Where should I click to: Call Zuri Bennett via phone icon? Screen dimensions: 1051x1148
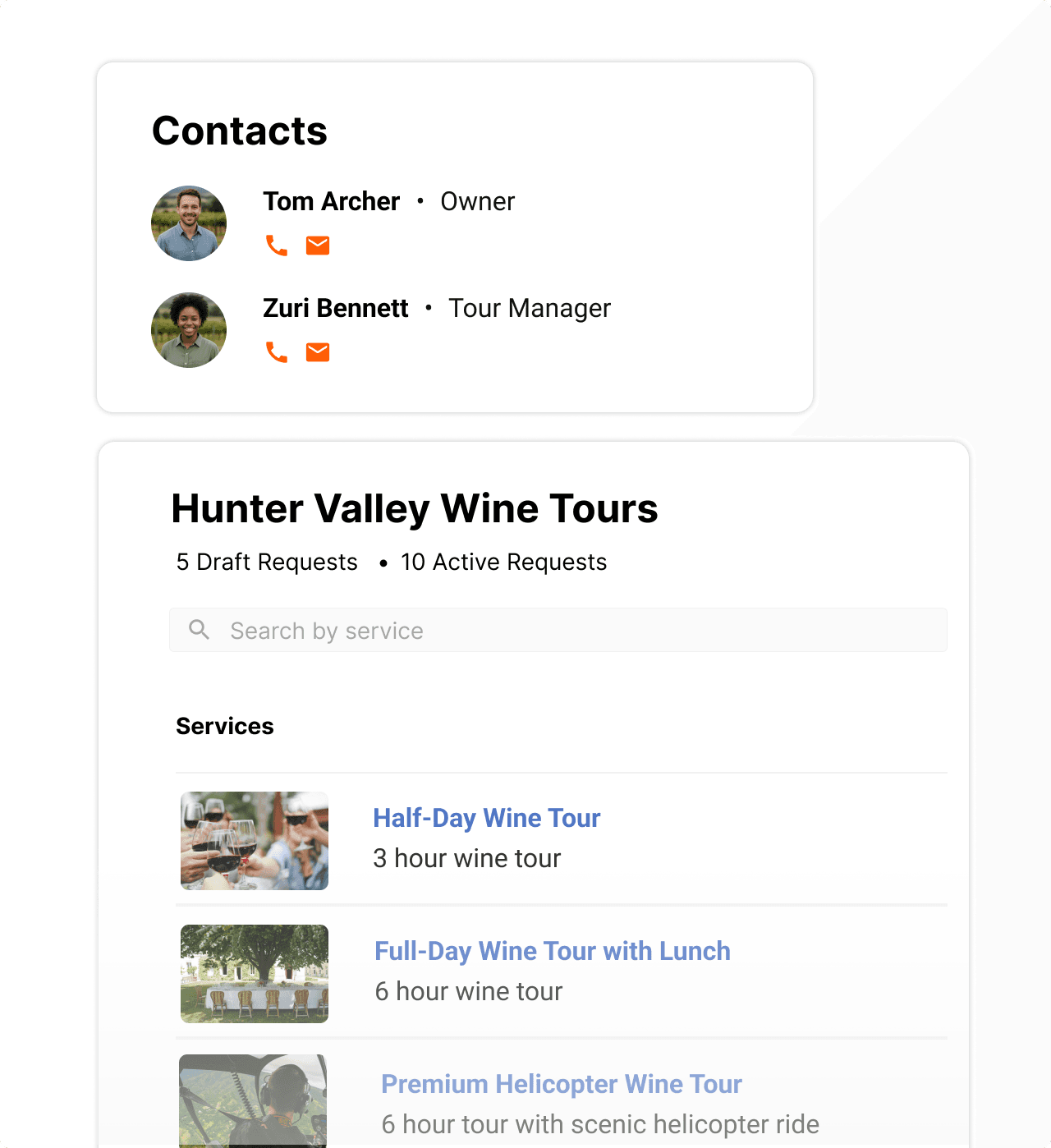(x=277, y=352)
